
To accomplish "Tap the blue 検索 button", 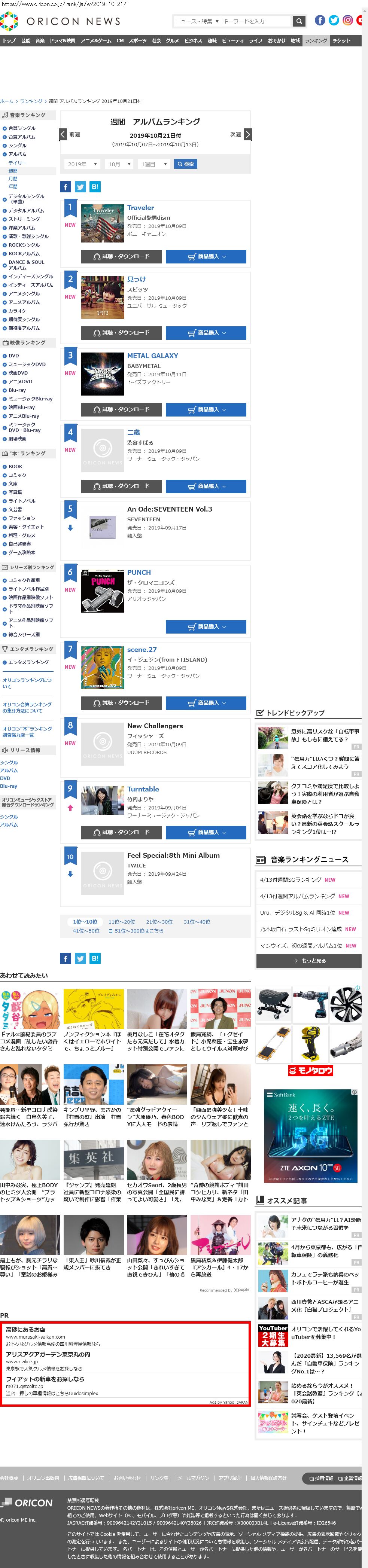I will pos(185,164).
